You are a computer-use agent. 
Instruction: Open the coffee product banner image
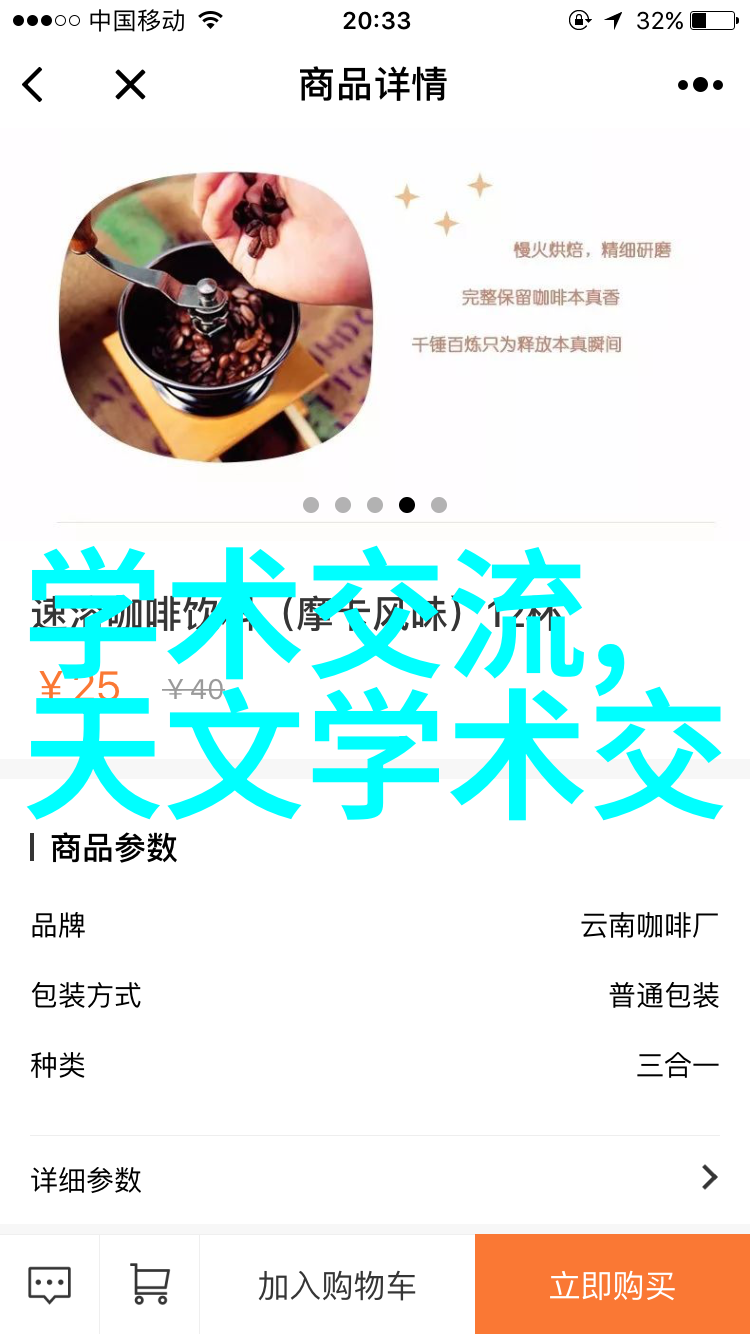(x=375, y=314)
